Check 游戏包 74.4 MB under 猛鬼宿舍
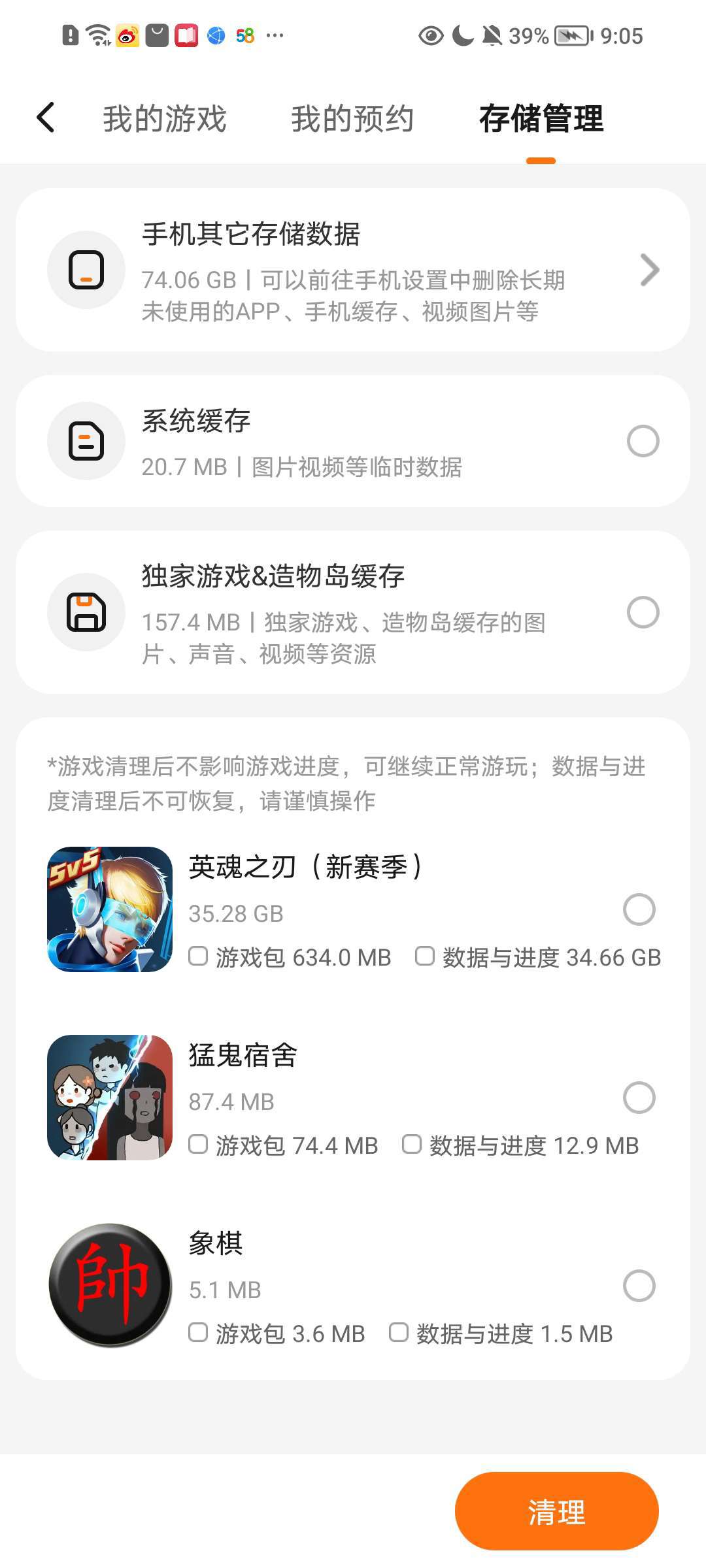The image size is (706, 1568). click(x=198, y=1145)
